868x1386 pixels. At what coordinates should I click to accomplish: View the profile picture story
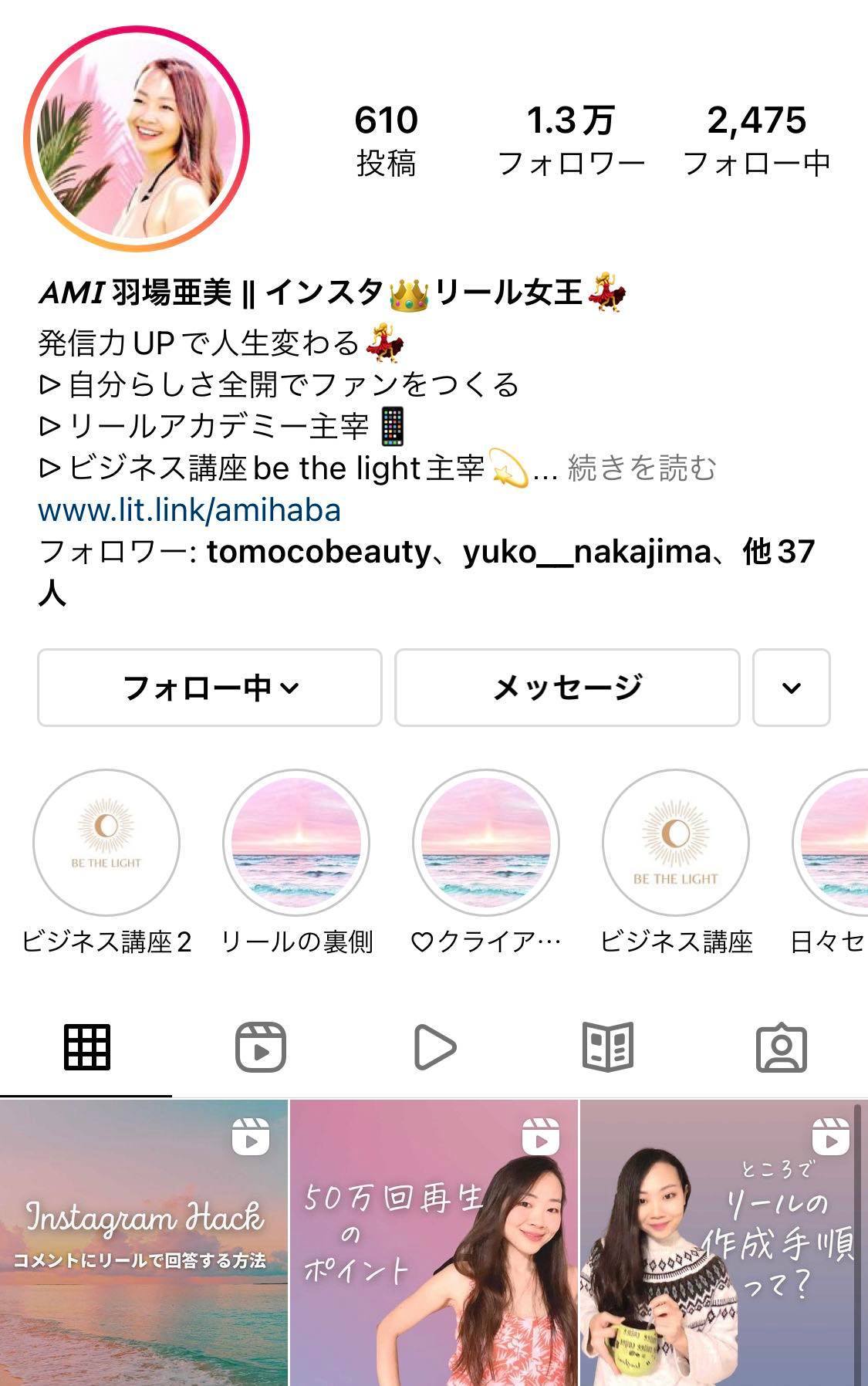point(137,139)
